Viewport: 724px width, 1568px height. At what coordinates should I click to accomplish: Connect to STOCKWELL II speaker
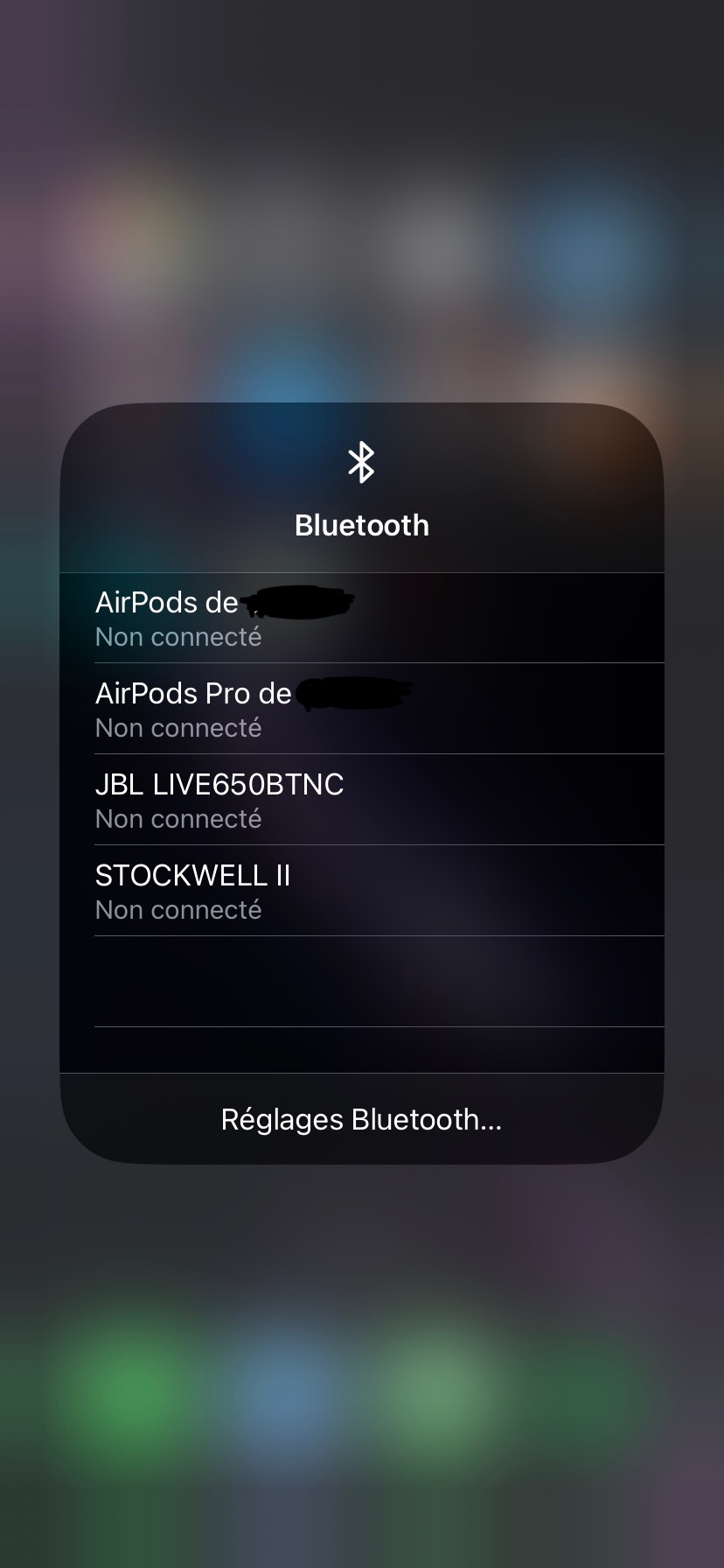click(x=361, y=891)
